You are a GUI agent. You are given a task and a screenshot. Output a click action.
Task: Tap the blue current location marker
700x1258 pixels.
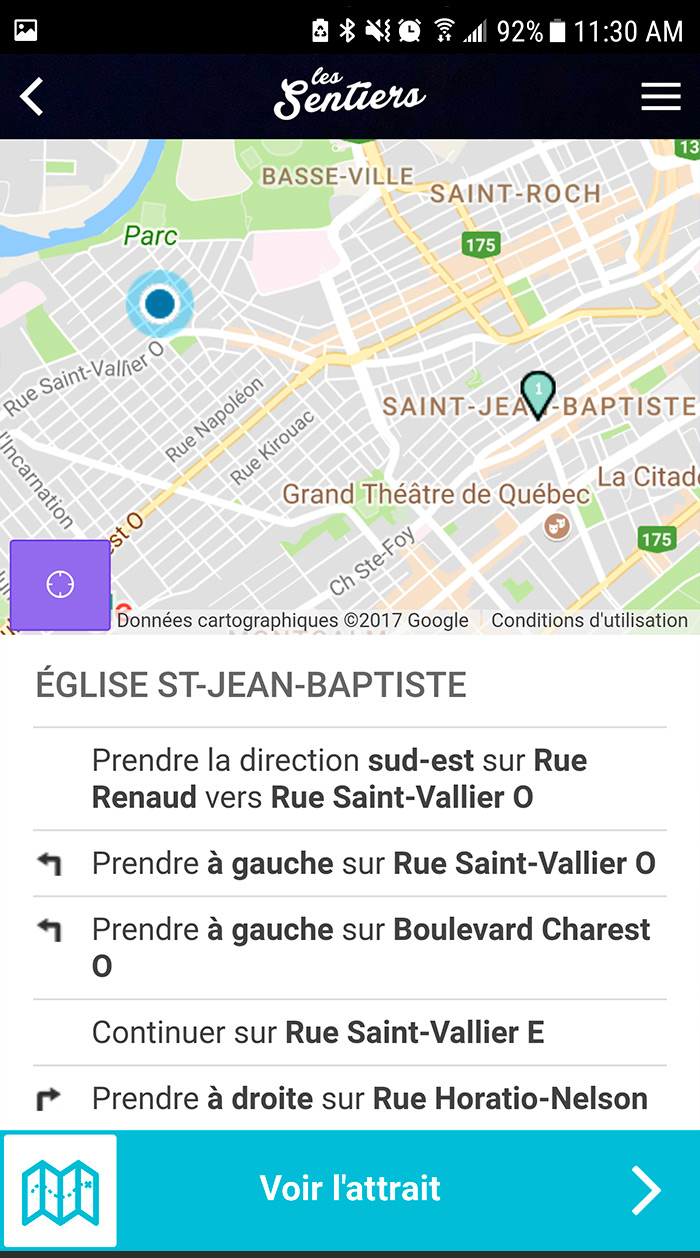click(159, 302)
